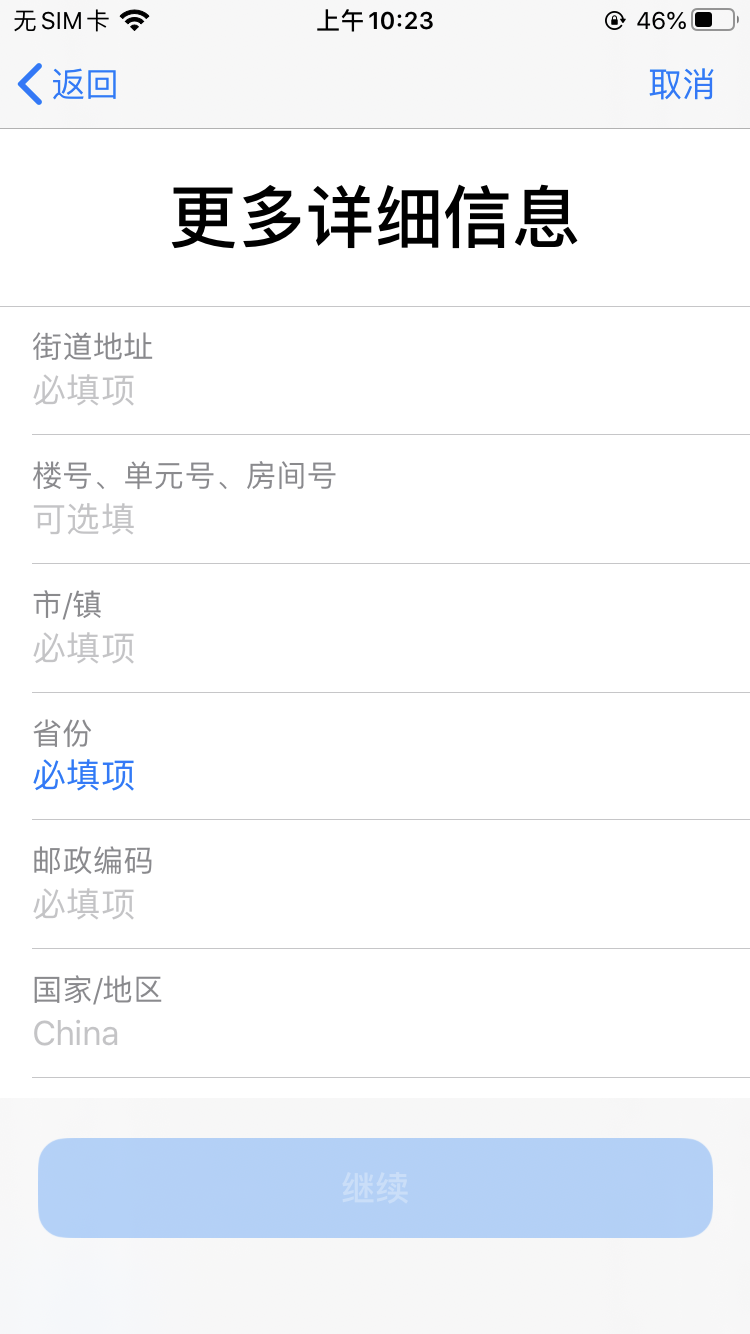Open the 省份 picker
750x1334 pixels.
[375, 756]
